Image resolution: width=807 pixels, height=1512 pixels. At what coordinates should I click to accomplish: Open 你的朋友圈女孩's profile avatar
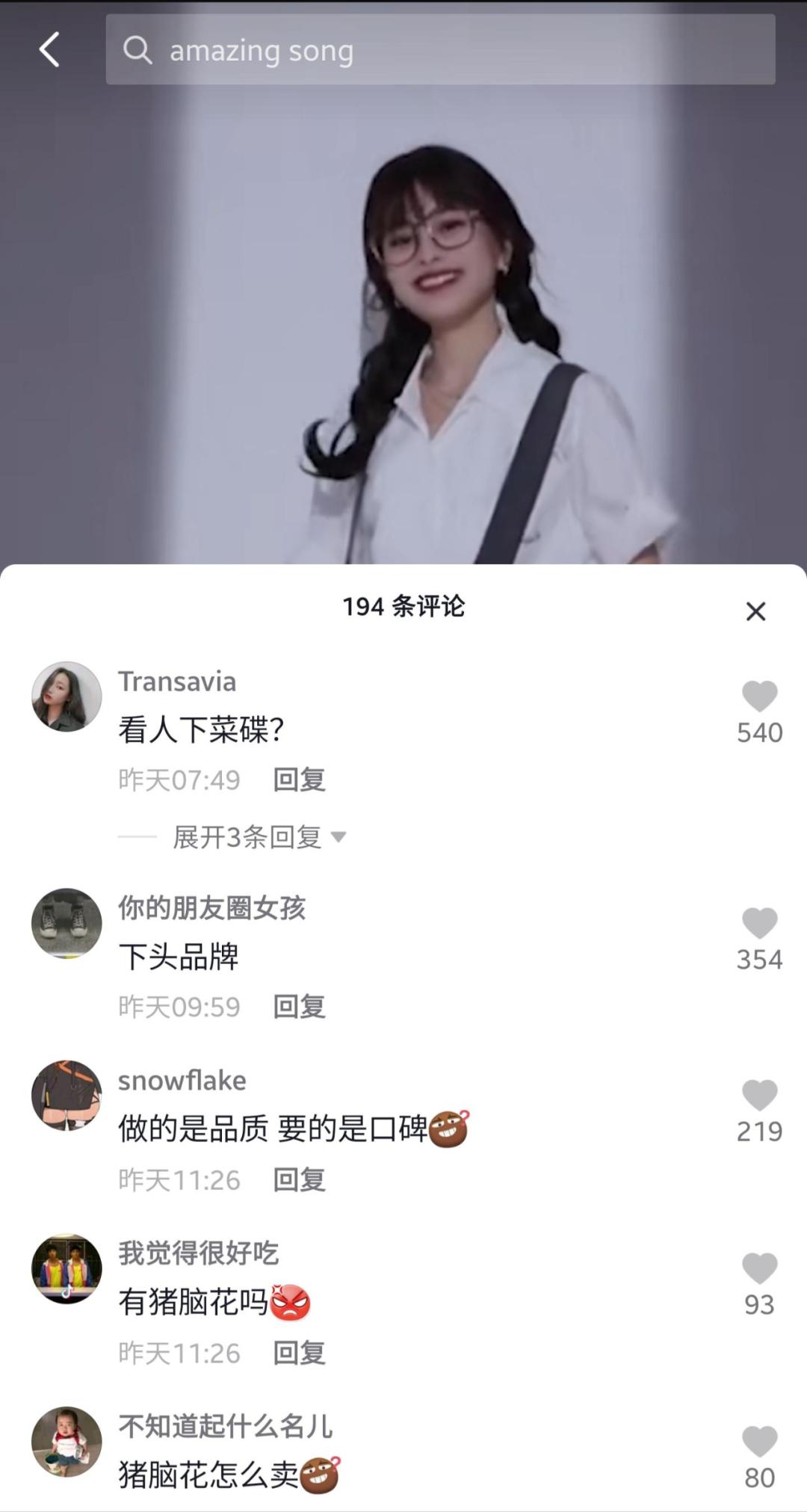coord(67,924)
